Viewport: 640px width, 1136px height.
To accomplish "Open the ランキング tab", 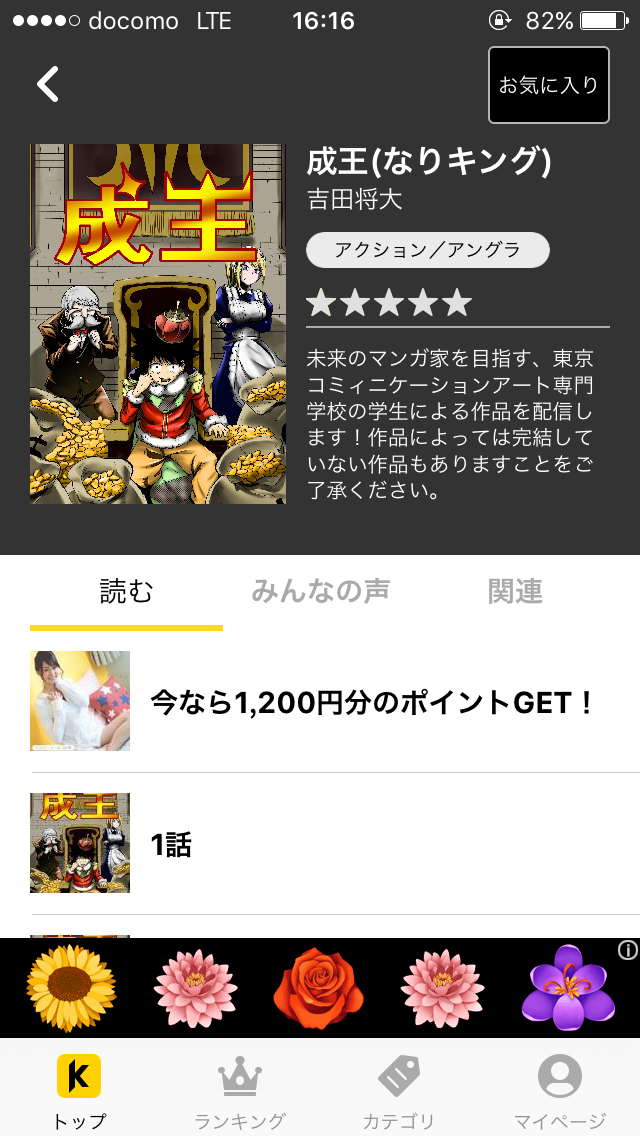I will 240,1089.
